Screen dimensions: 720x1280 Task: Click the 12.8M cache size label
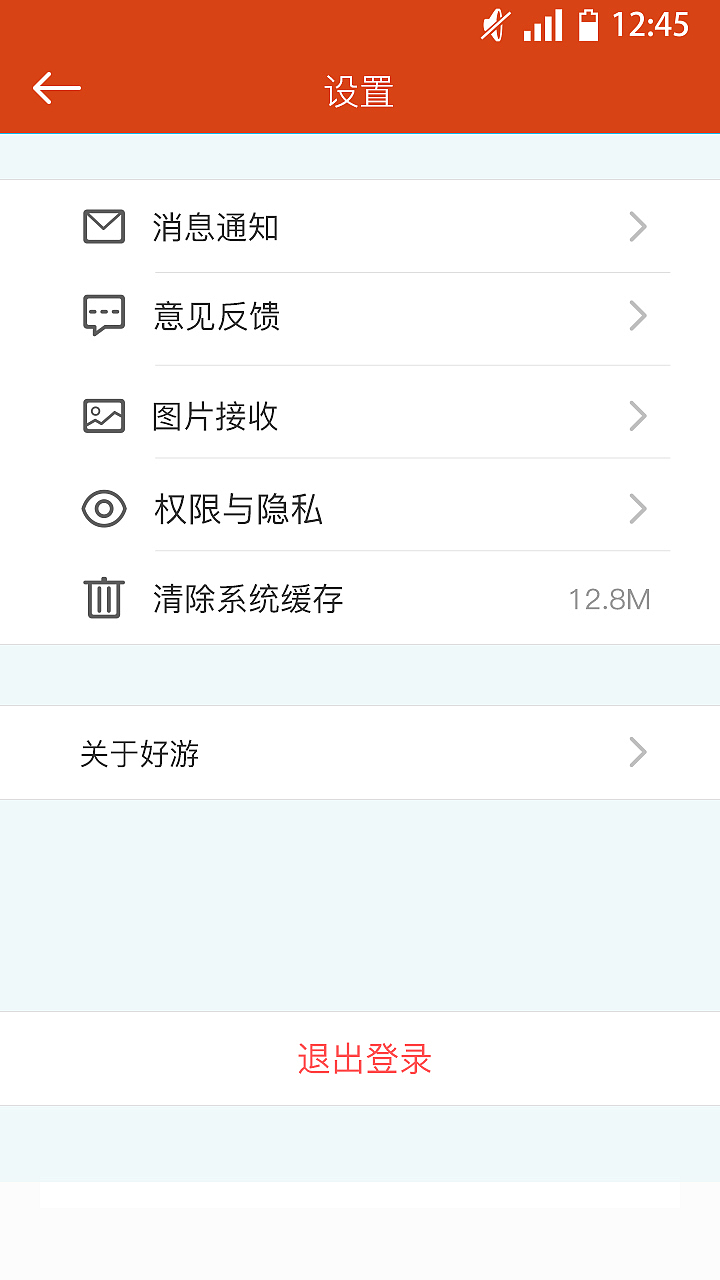609,598
